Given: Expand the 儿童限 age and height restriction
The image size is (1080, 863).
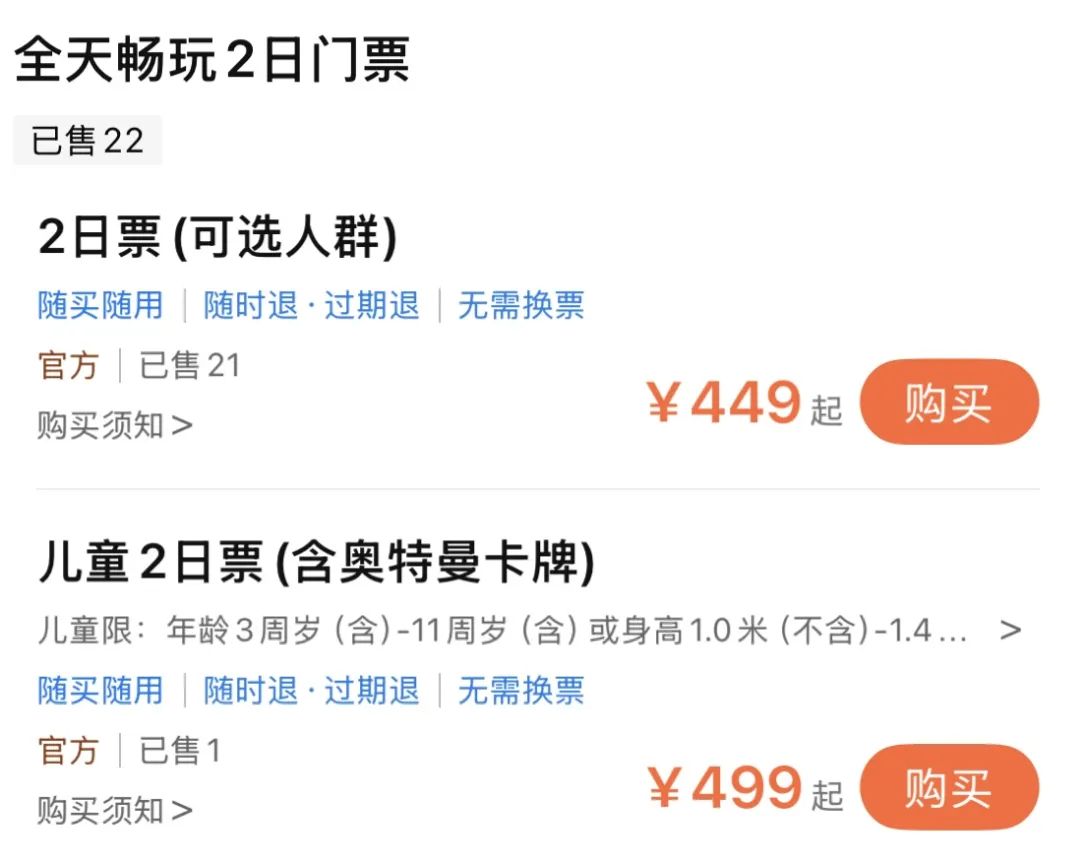Looking at the screenshot, I should coord(1010,631).
